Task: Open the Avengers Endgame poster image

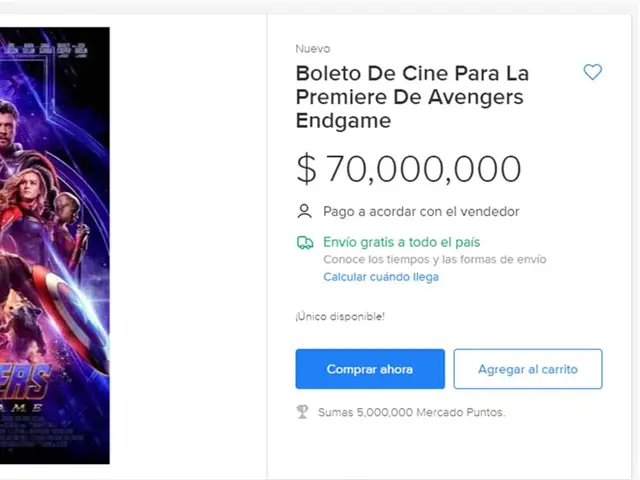Action: coord(55,245)
